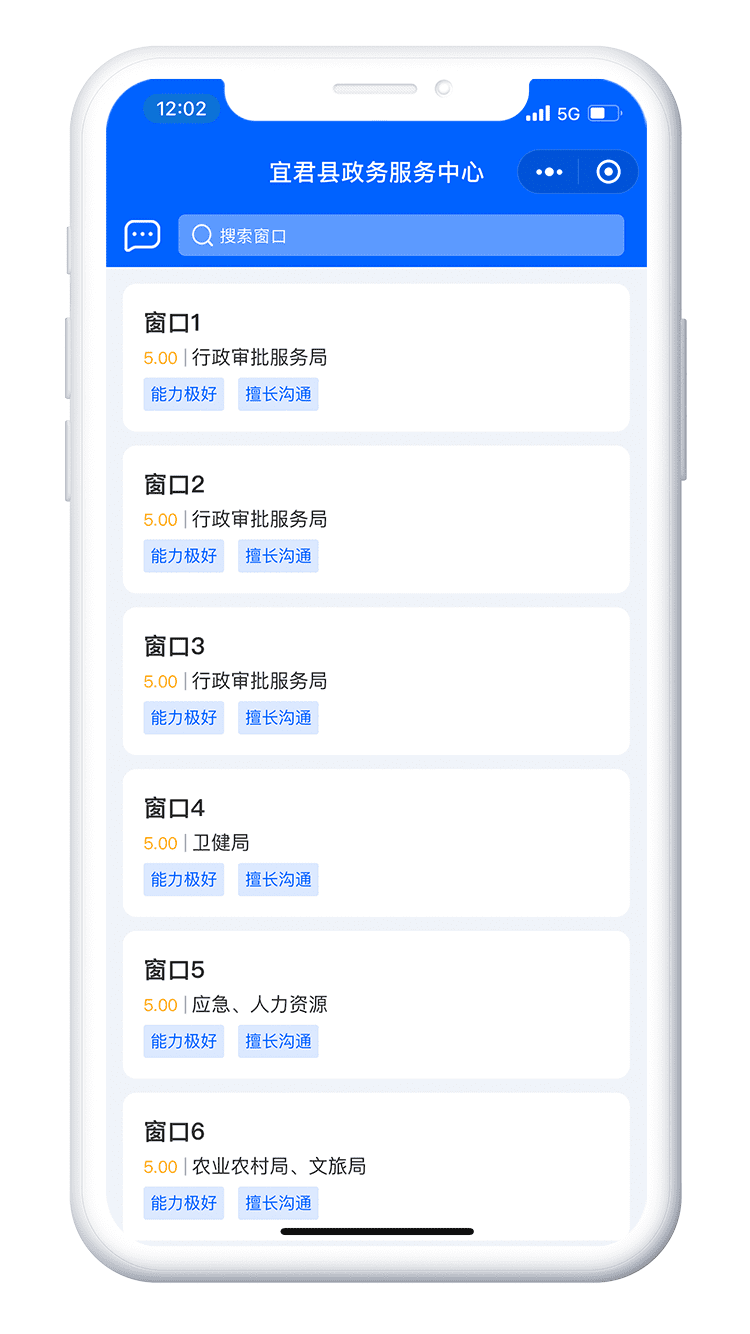Viewport: 750px width, 1334px height.
Task: Open 窗口6 农业农村局、文旅局 card
Action: pos(376,1165)
